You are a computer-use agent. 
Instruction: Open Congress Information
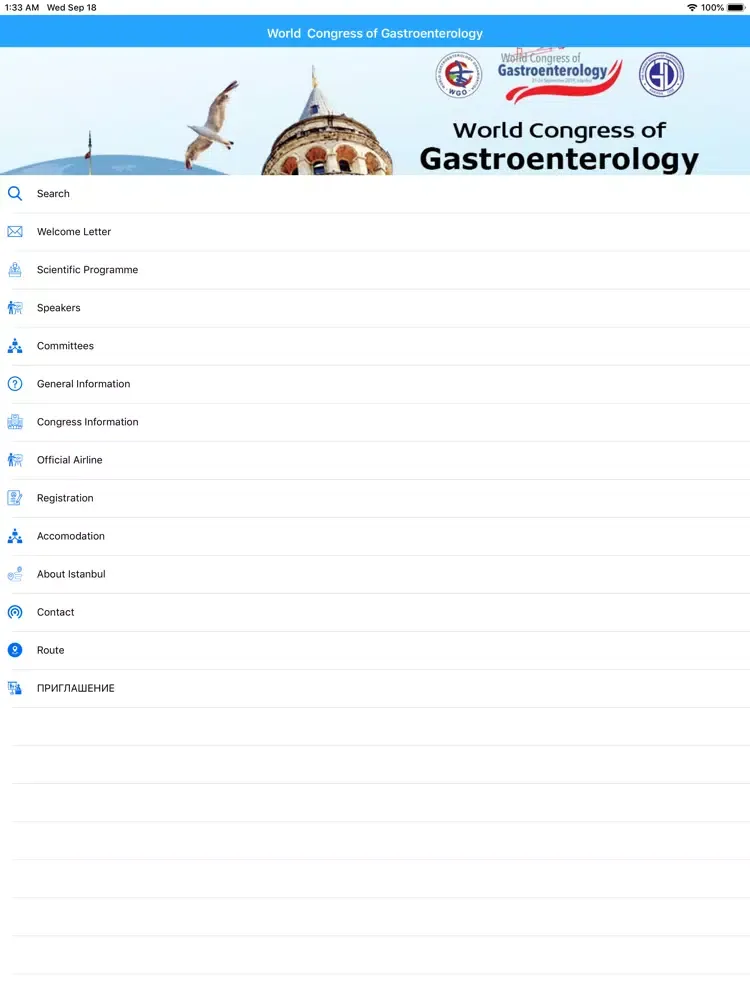pos(87,422)
